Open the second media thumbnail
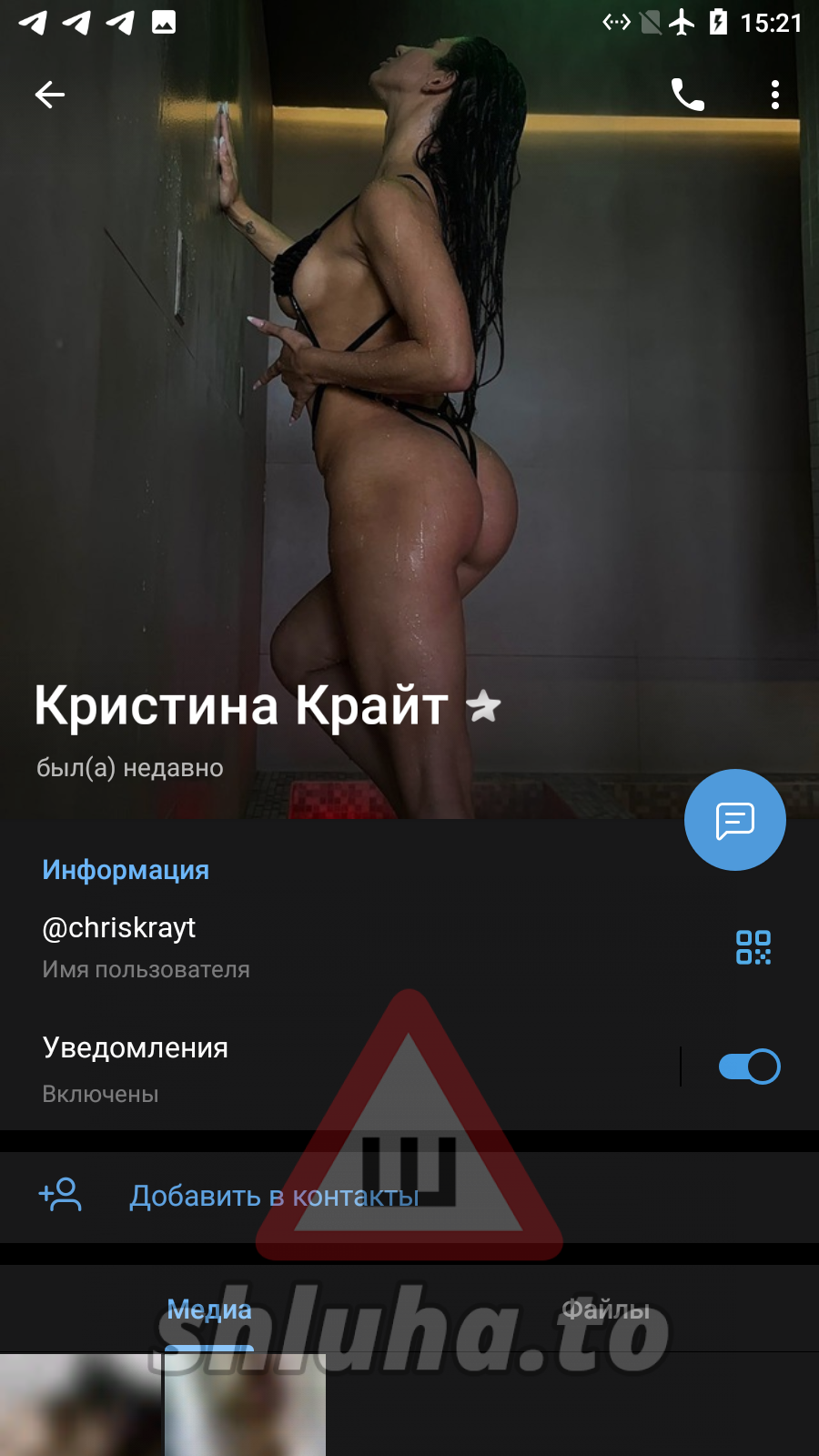 tap(245, 1406)
